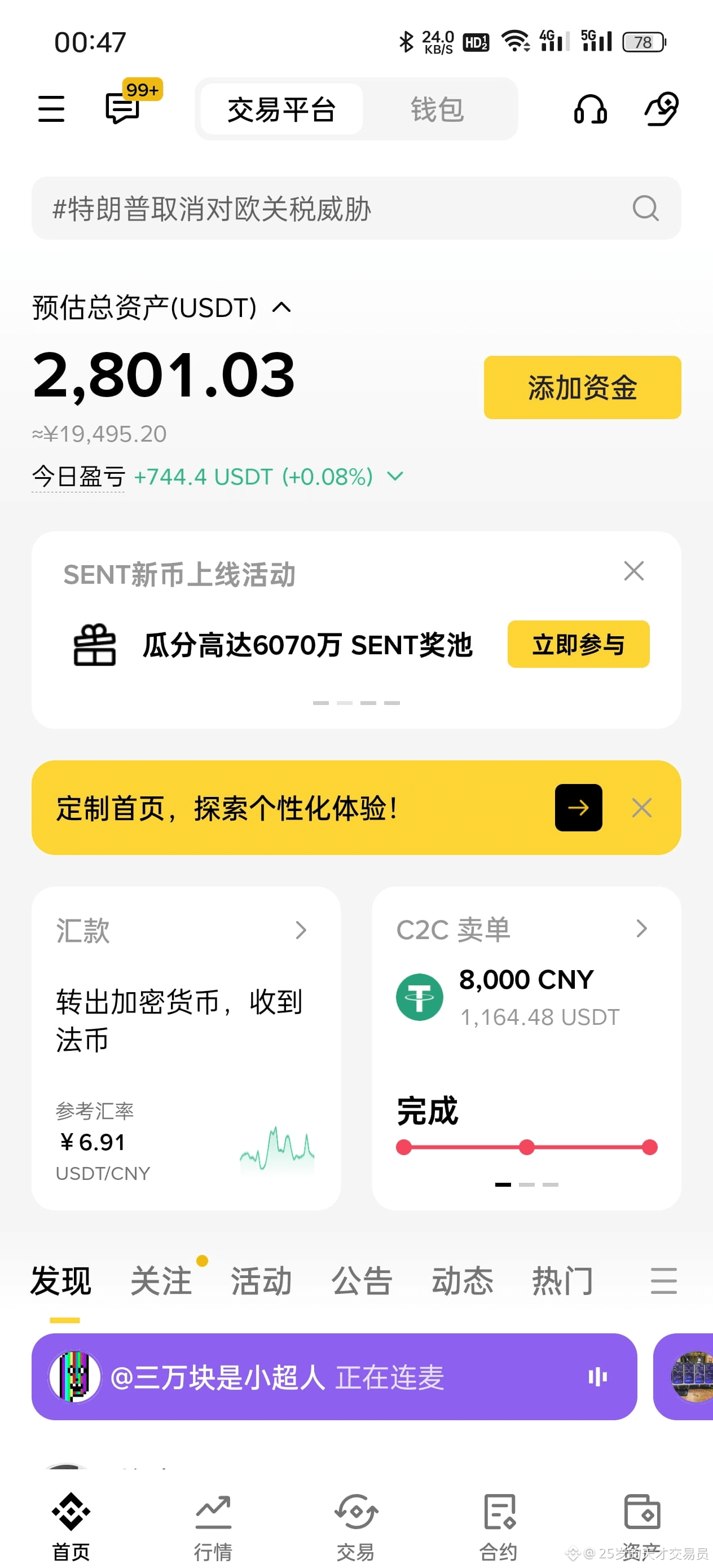Viewport: 713px width, 1568px height.
Task: Tap the C2C sell order progress bar
Action: 526,1147
